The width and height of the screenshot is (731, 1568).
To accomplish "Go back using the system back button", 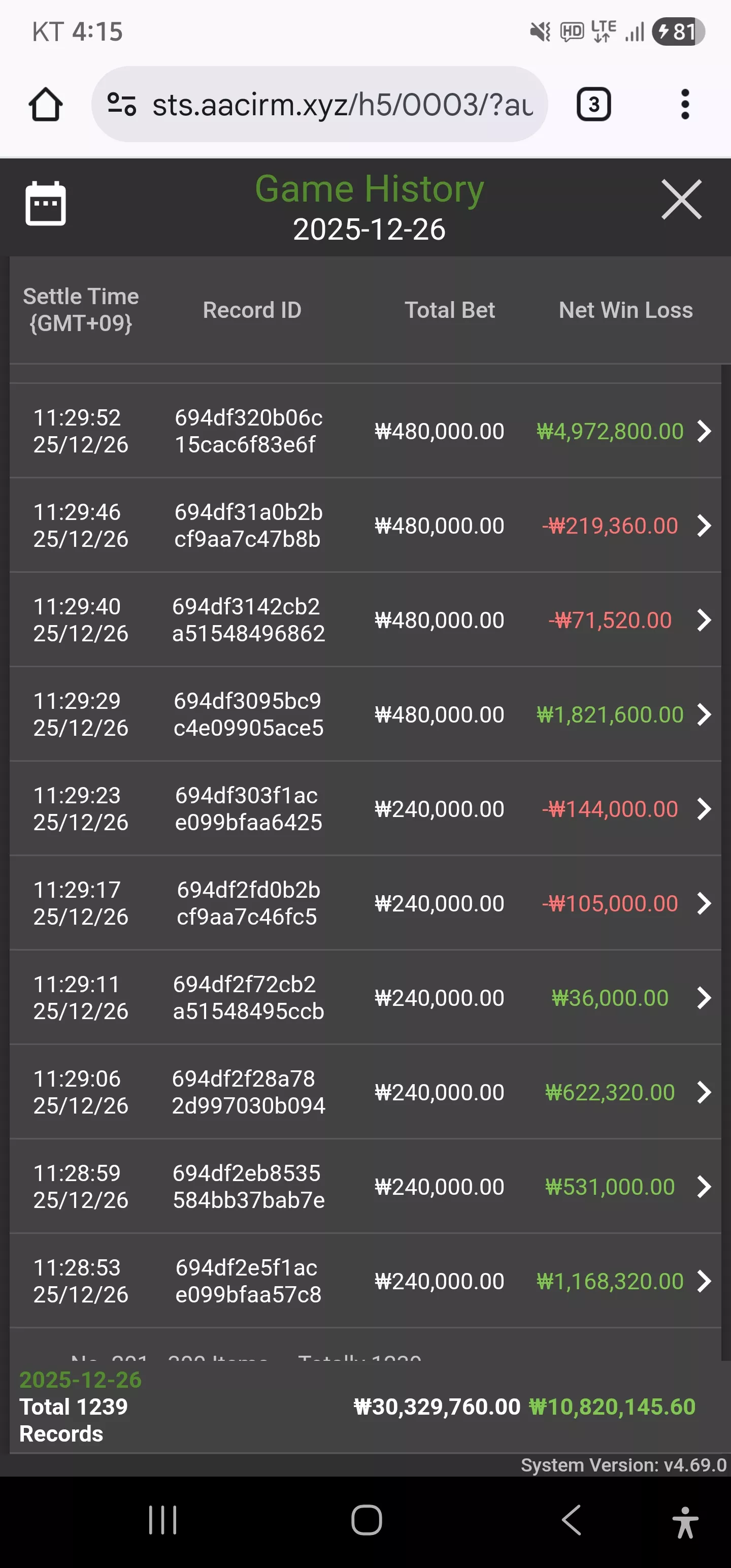I will coord(571,1520).
